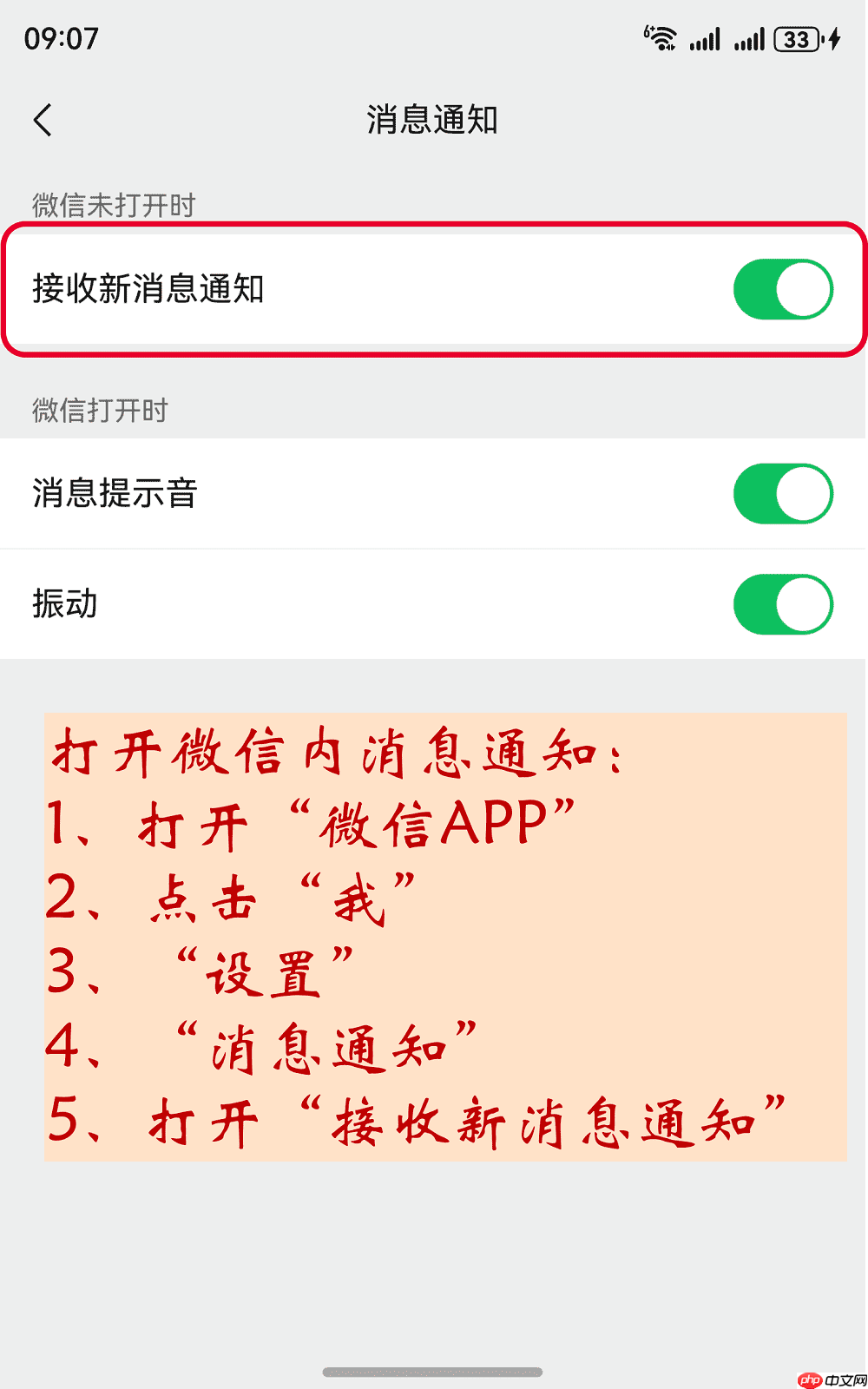Viewport: 868px width, 1389px height.
Task: Tap the 消息提示音 row label
Action: (114, 494)
